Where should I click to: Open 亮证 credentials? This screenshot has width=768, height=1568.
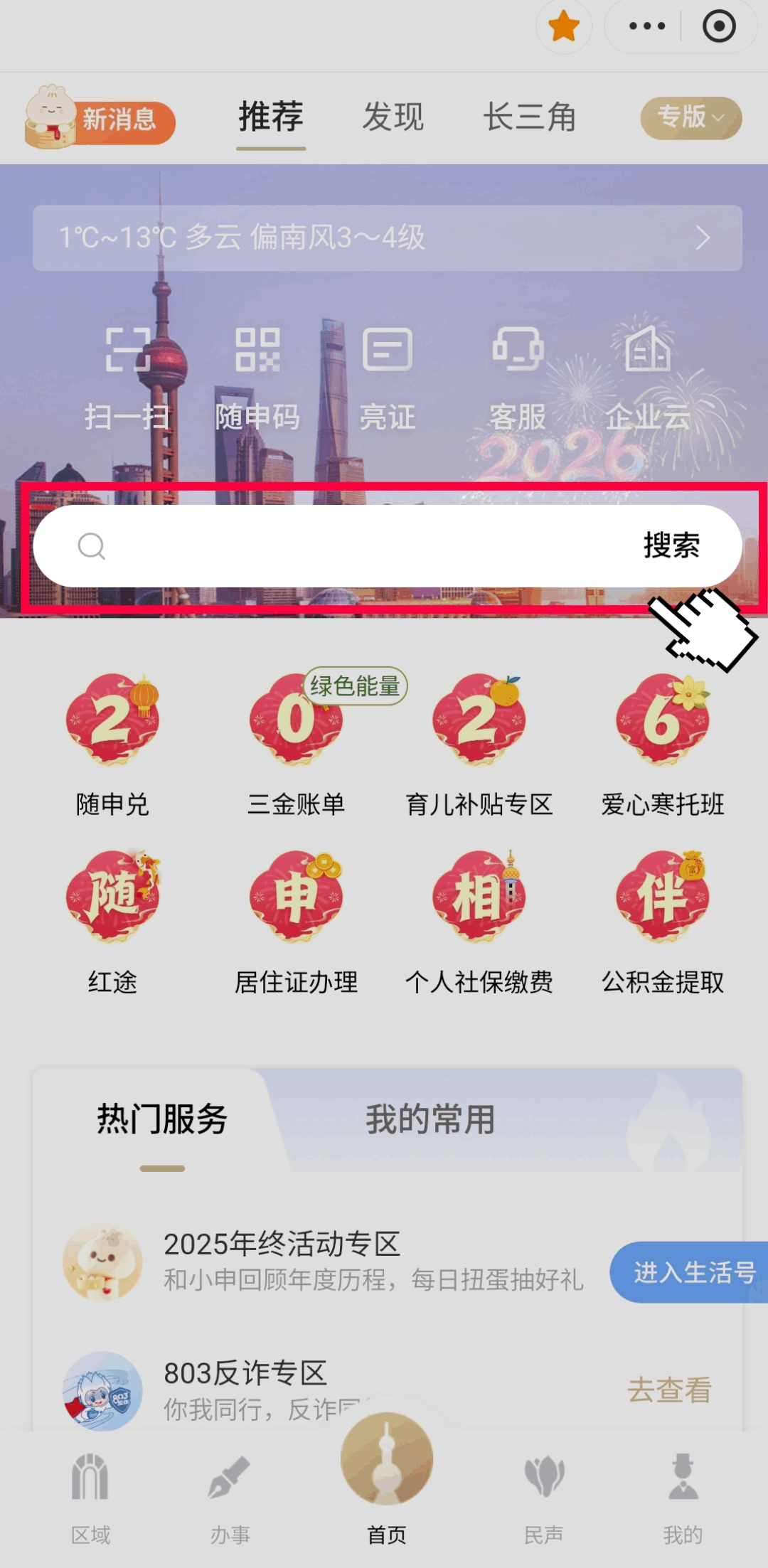click(x=388, y=378)
